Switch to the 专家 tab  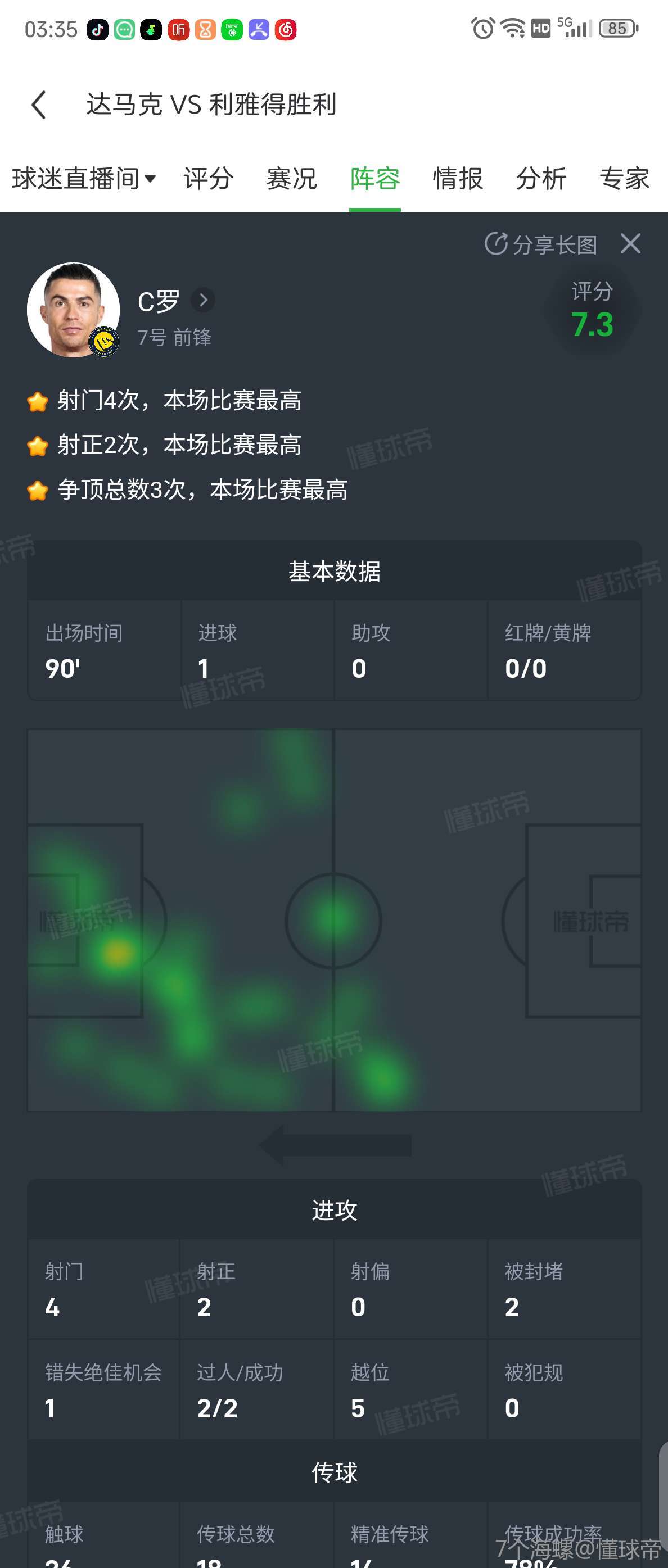624,179
